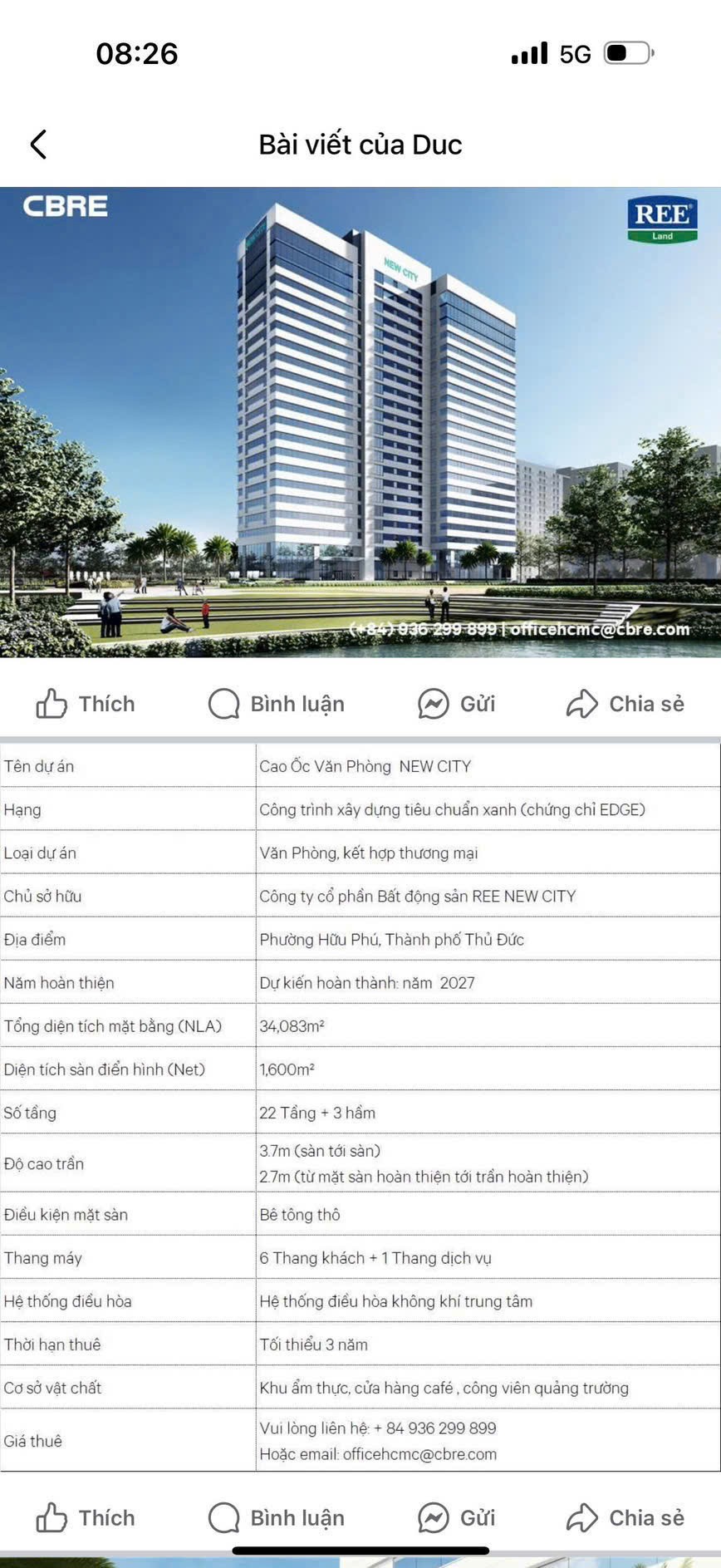This screenshot has height=1568, width=721.
Task: Like the building photo with Thích
Action: point(86,704)
